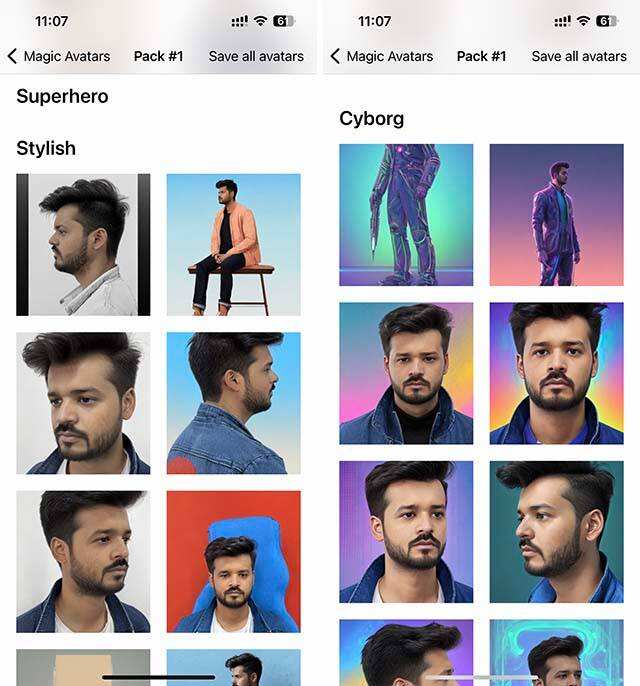640x686 pixels.
Task: Open the avatar with red background and blue chair
Action: [233, 561]
